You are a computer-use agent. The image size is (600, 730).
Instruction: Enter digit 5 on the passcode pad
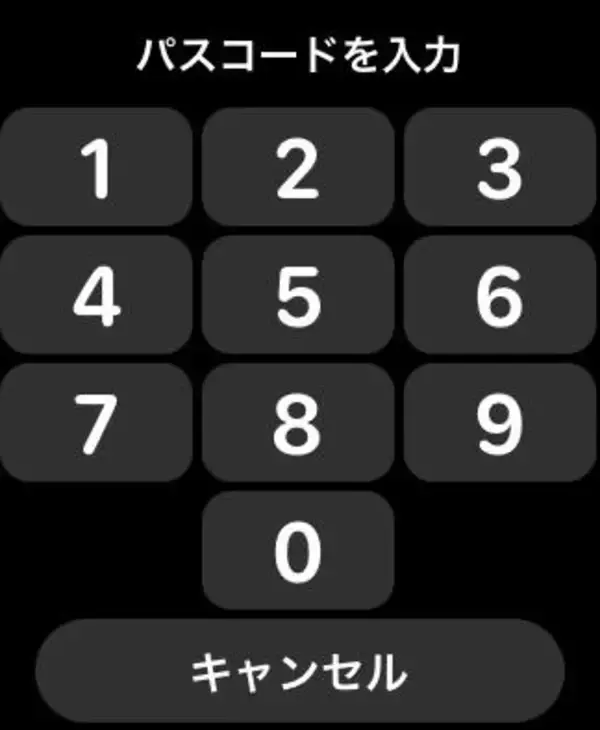[x=298, y=296]
